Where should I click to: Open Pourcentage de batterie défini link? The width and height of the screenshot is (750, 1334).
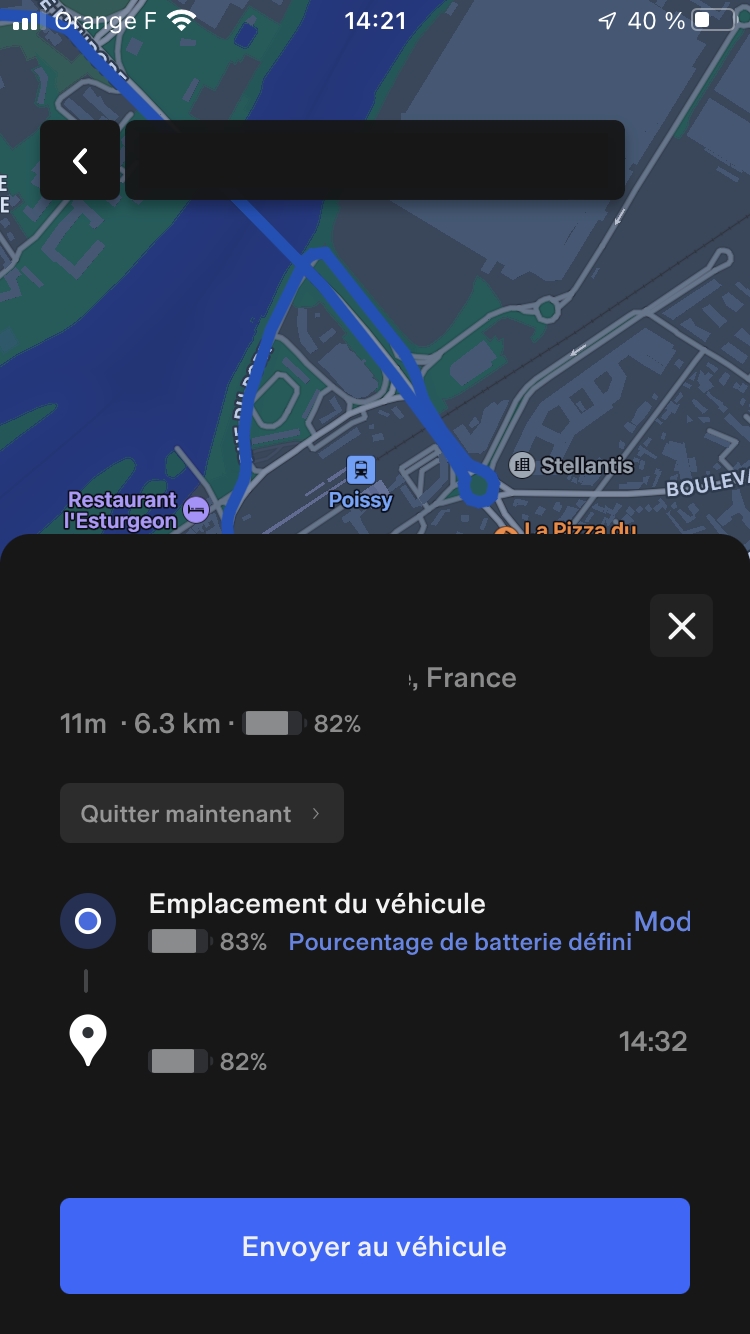coord(460,942)
